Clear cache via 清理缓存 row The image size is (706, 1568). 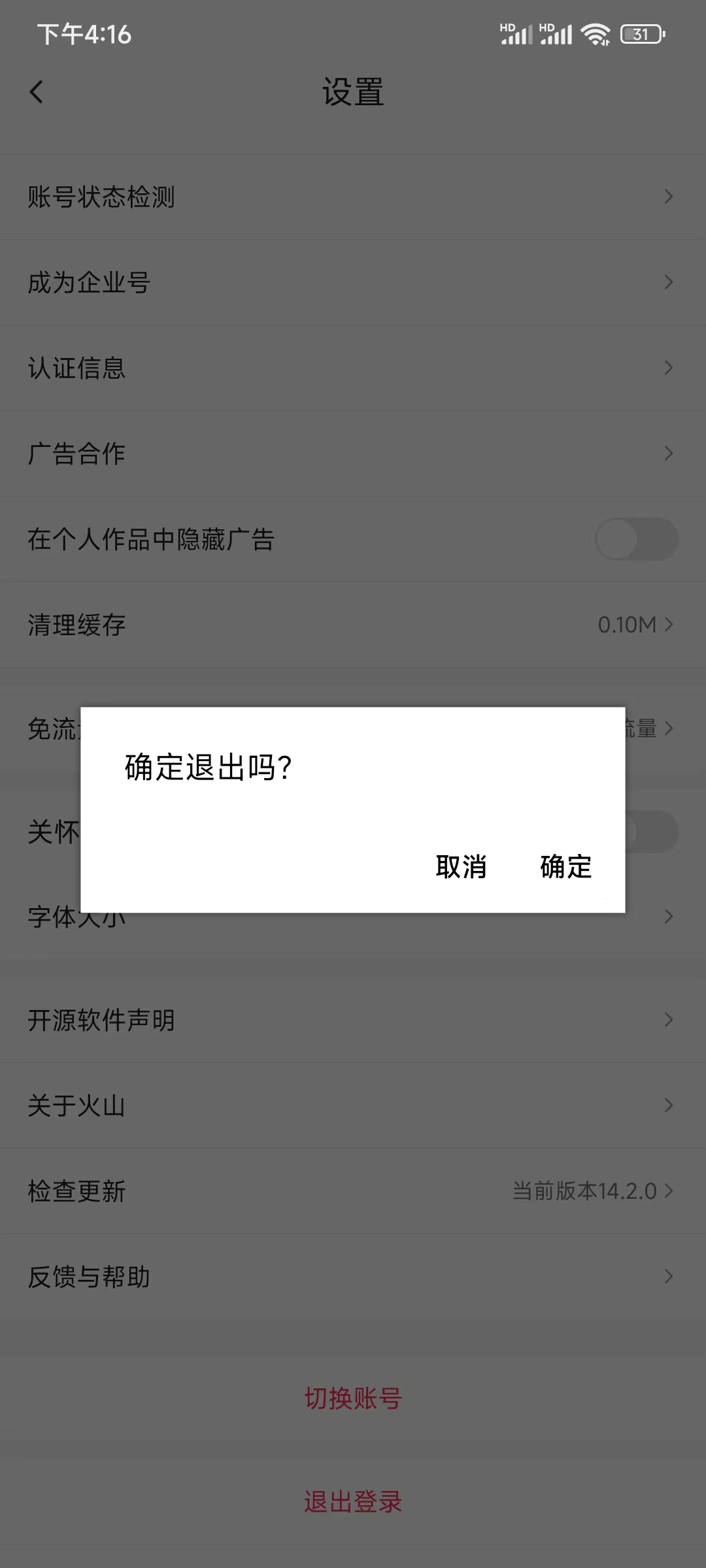click(x=353, y=624)
